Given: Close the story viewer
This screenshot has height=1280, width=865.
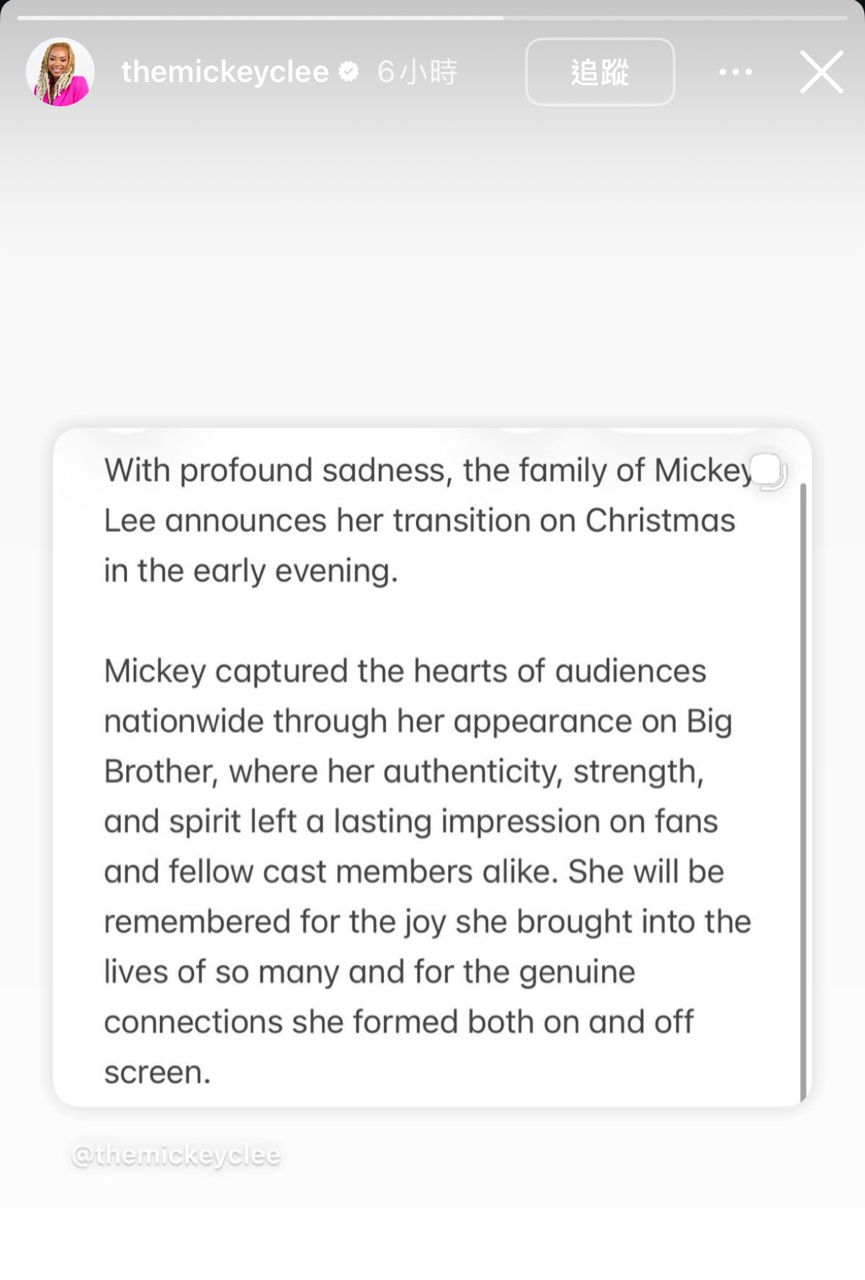Looking at the screenshot, I should coord(821,72).
